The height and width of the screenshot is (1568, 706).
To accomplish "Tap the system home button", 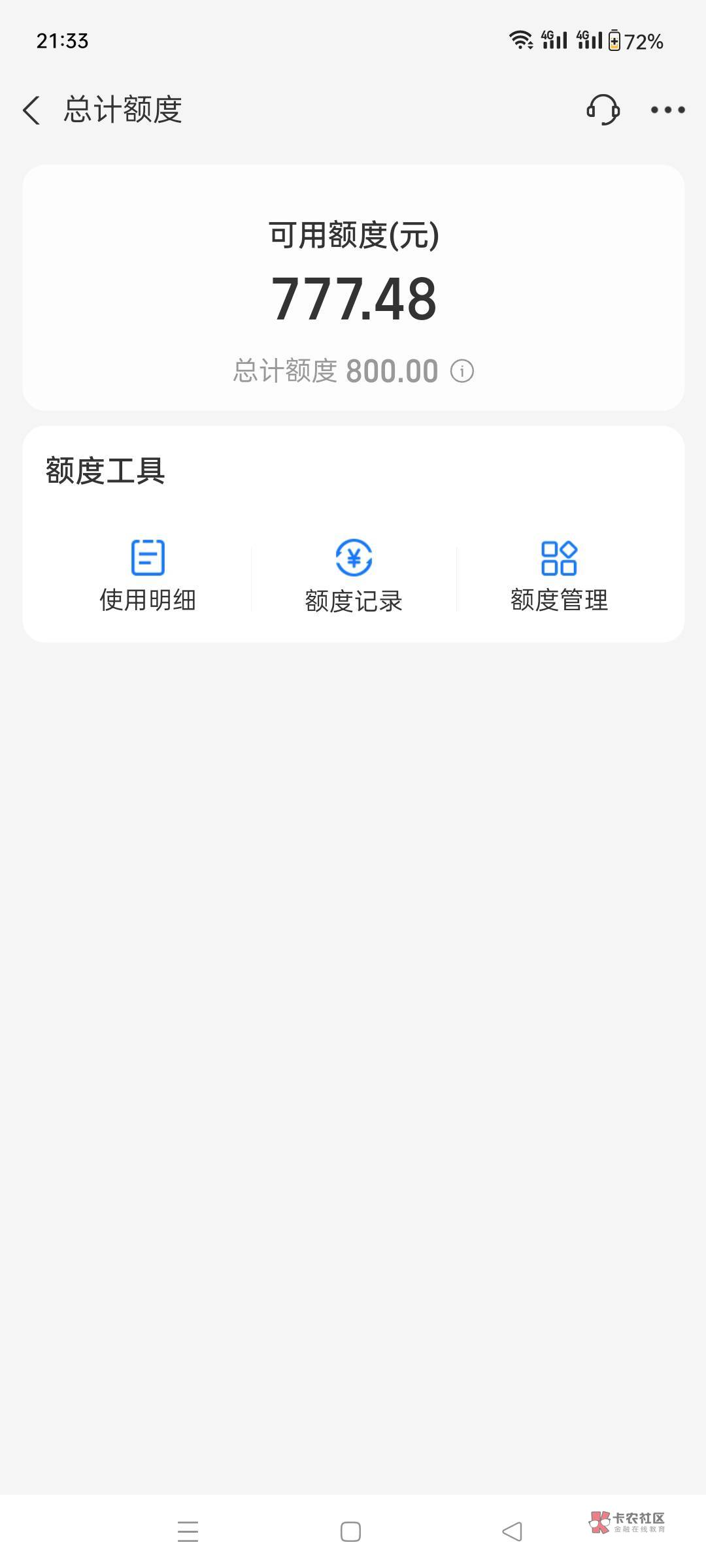I will coord(350,1531).
